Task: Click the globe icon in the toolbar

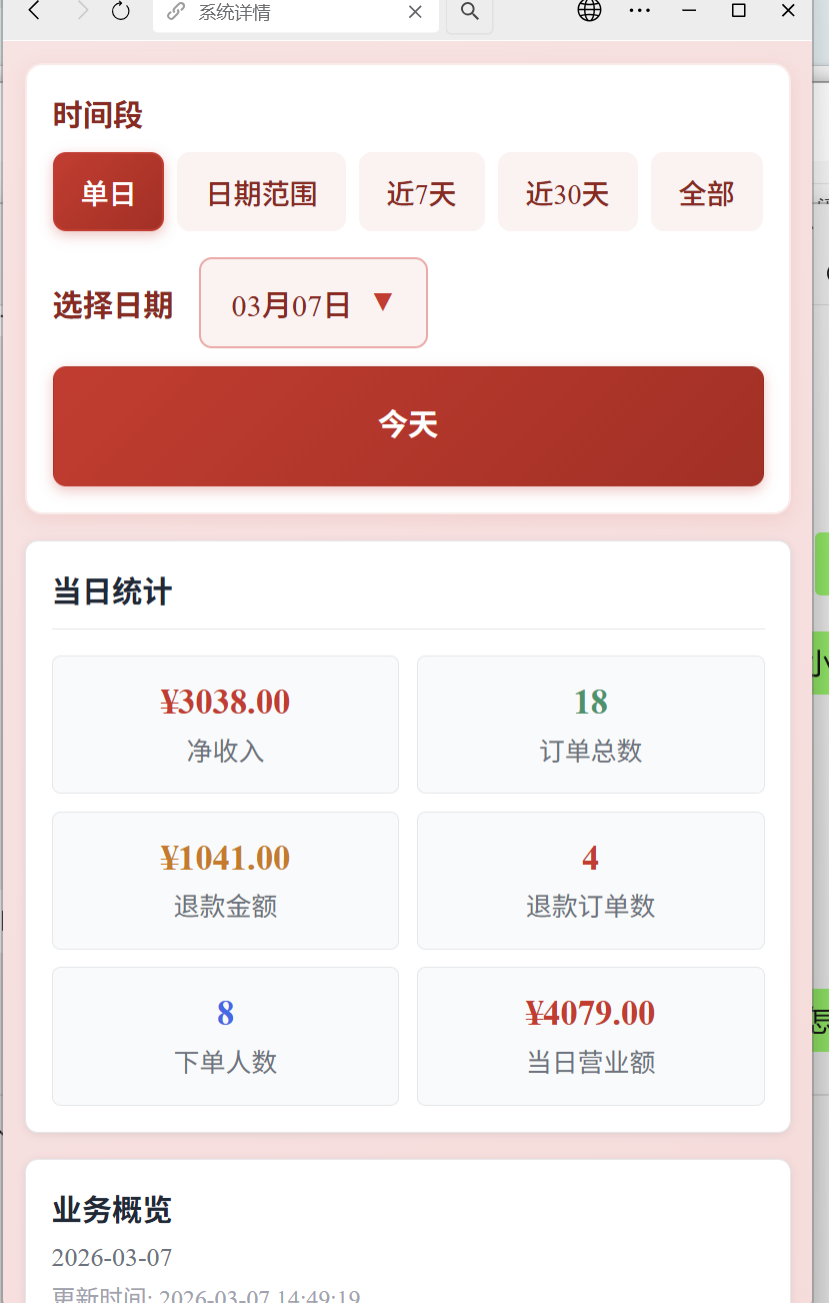Action: tap(589, 12)
